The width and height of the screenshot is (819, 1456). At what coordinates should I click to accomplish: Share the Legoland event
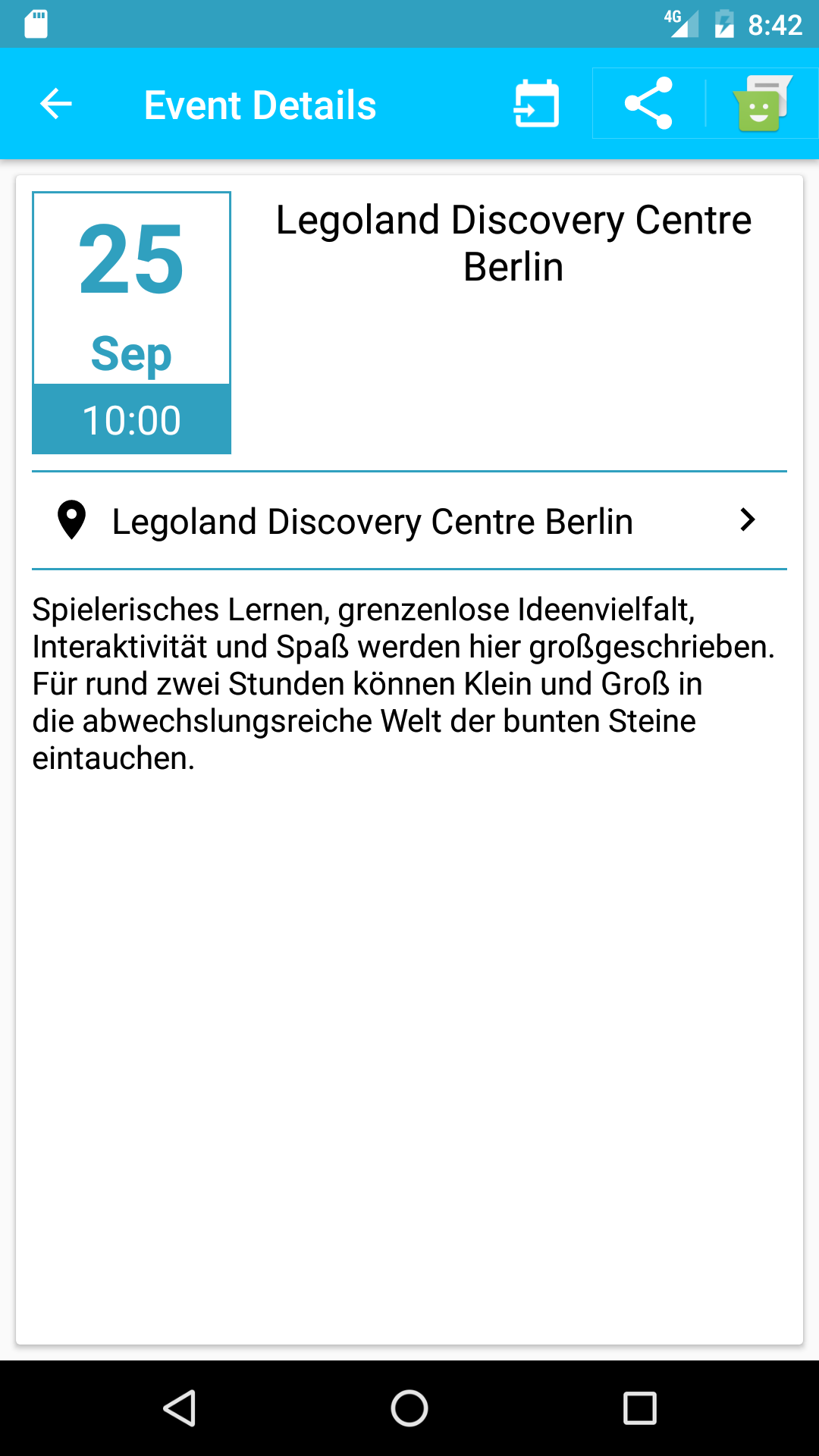[648, 104]
